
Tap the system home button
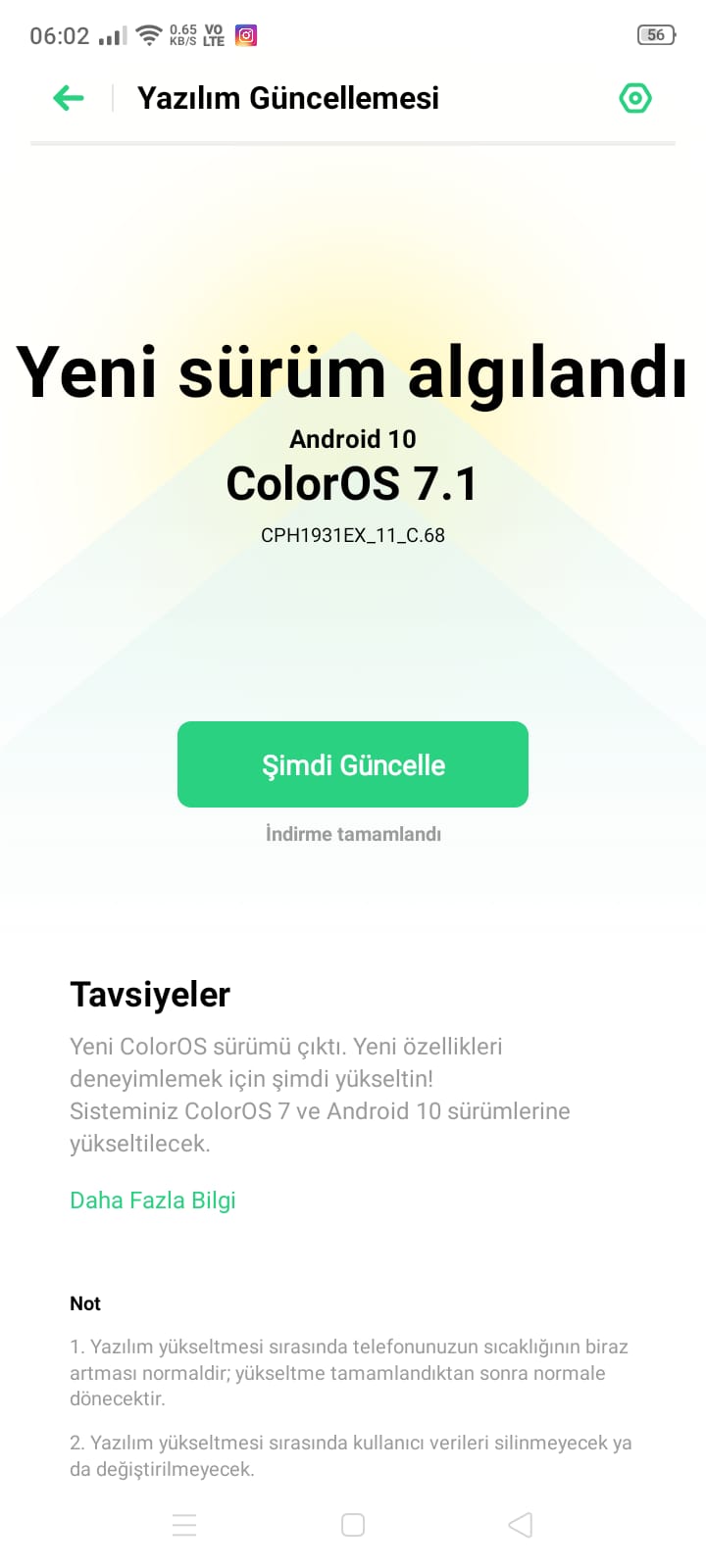click(353, 1525)
